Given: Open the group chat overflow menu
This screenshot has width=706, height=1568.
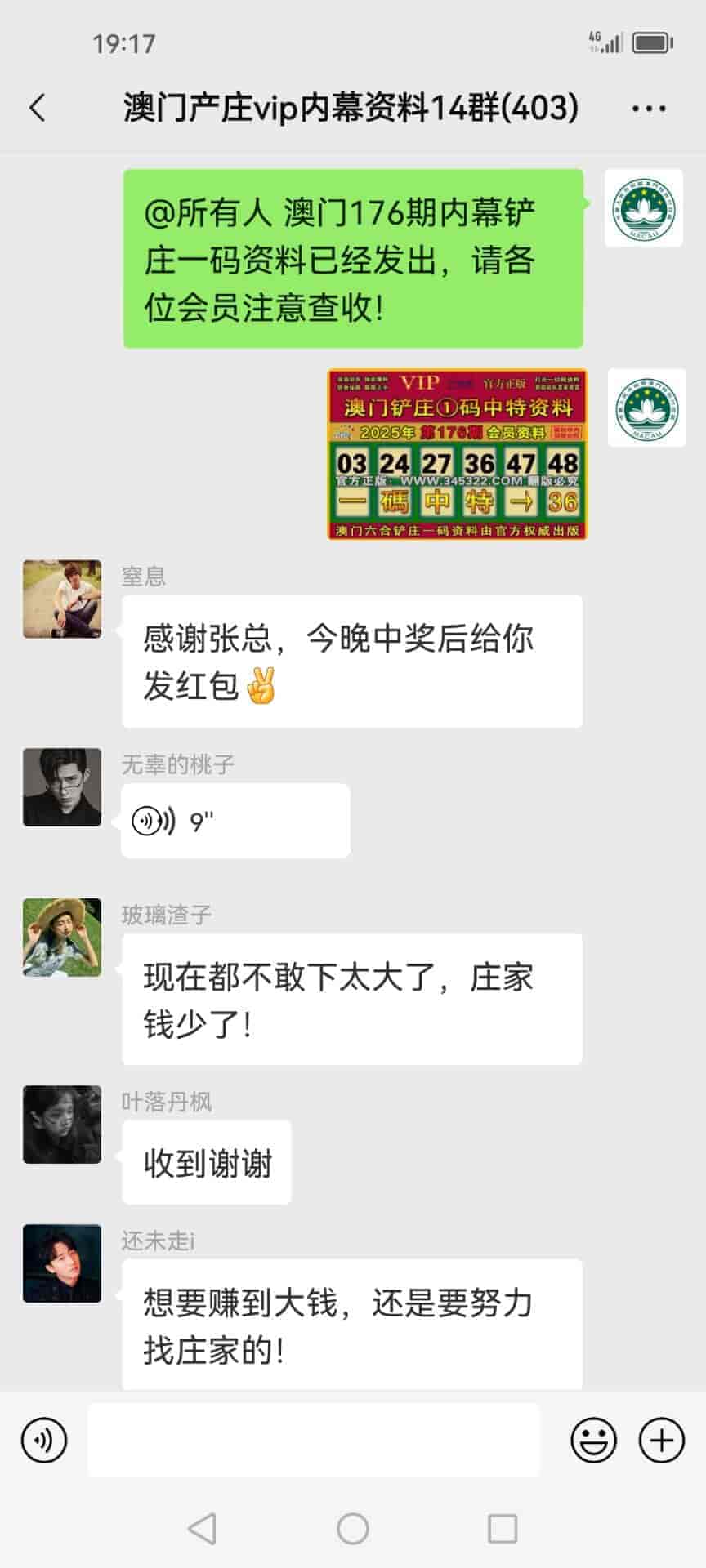Looking at the screenshot, I should click(x=649, y=108).
